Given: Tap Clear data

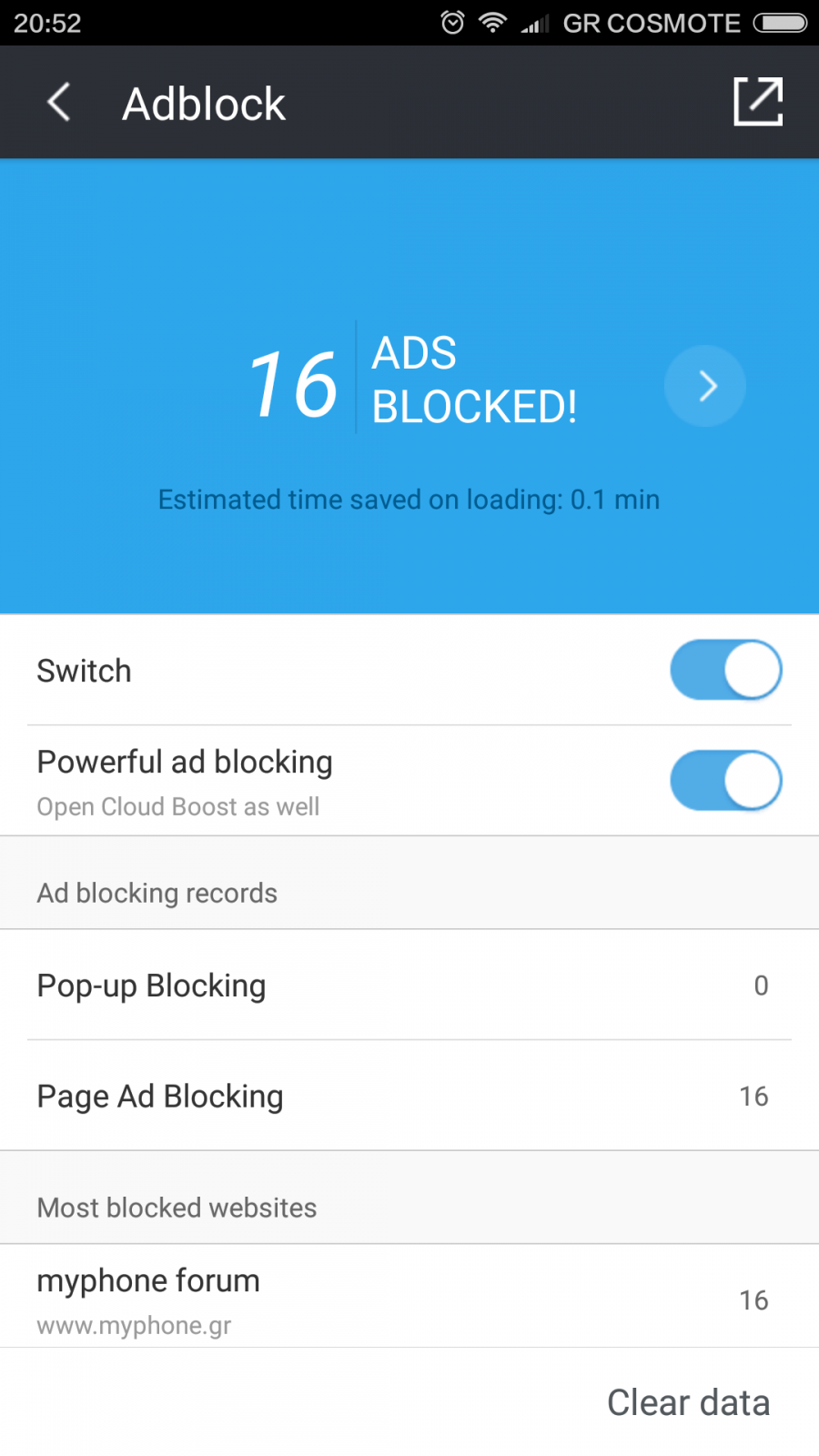Looking at the screenshot, I should tap(689, 1402).
